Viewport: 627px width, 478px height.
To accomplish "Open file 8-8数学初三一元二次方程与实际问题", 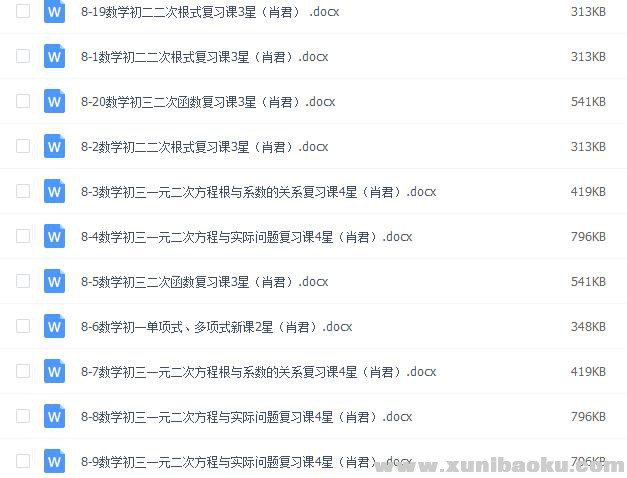I will [246, 417].
